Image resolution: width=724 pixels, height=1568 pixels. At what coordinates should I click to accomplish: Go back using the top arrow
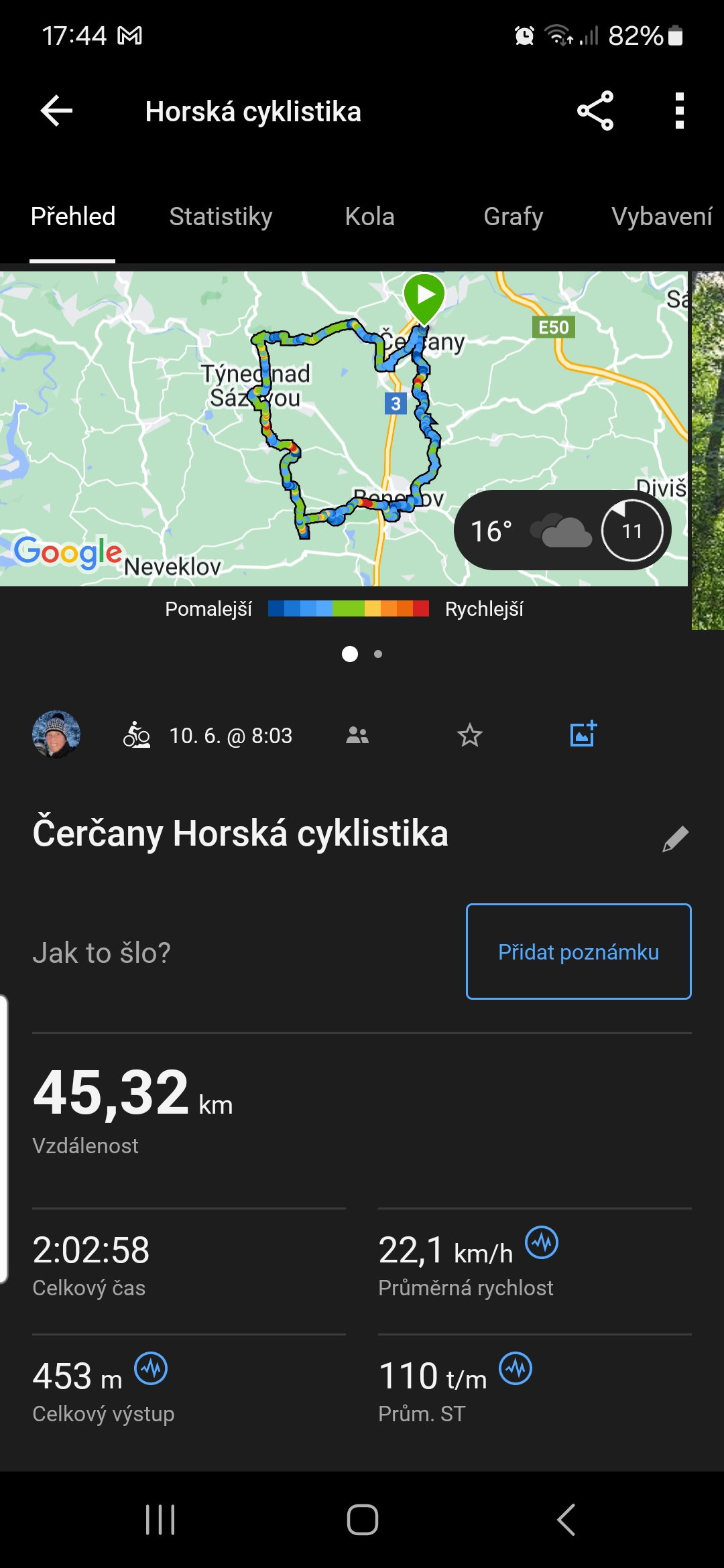pyautogui.click(x=57, y=111)
